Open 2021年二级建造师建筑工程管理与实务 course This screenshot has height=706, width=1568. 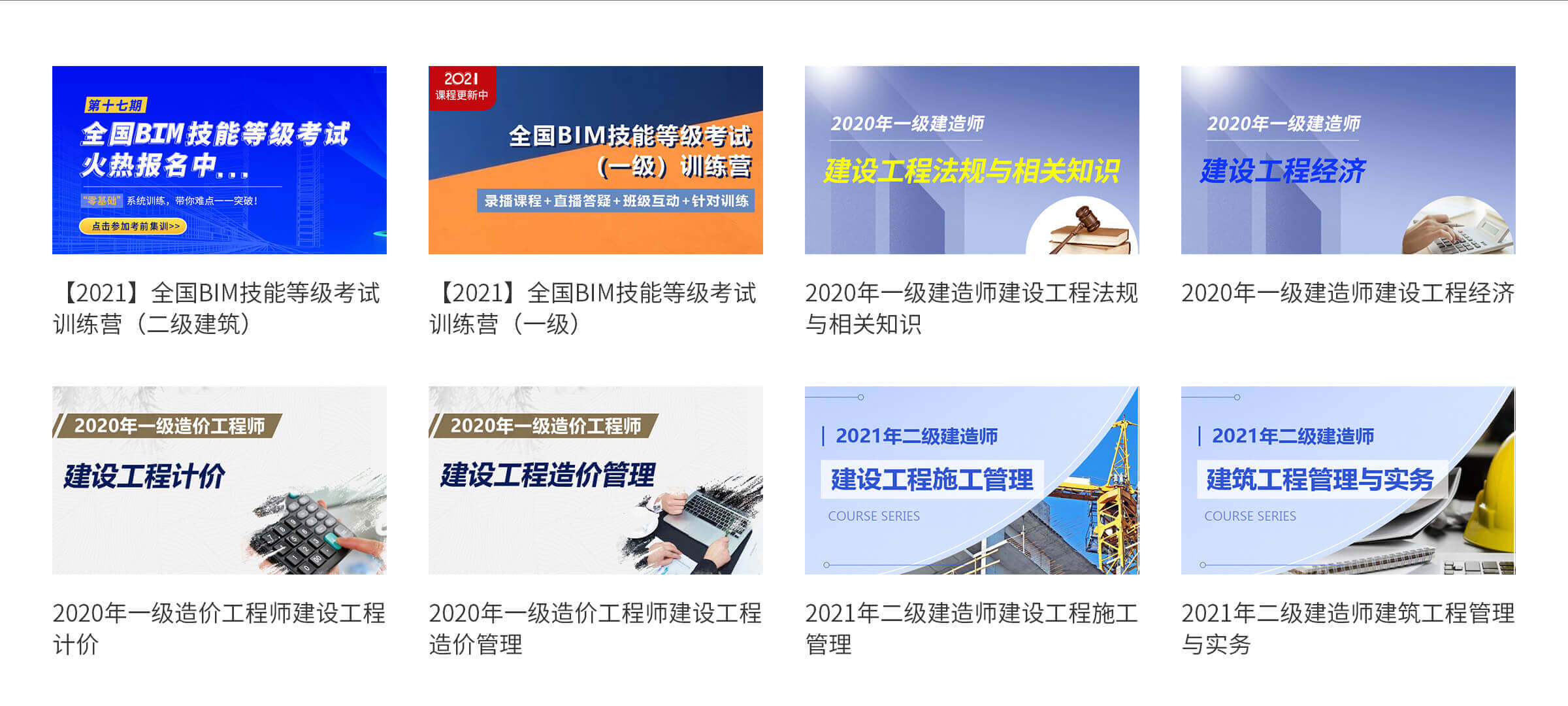(x=1348, y=480)
